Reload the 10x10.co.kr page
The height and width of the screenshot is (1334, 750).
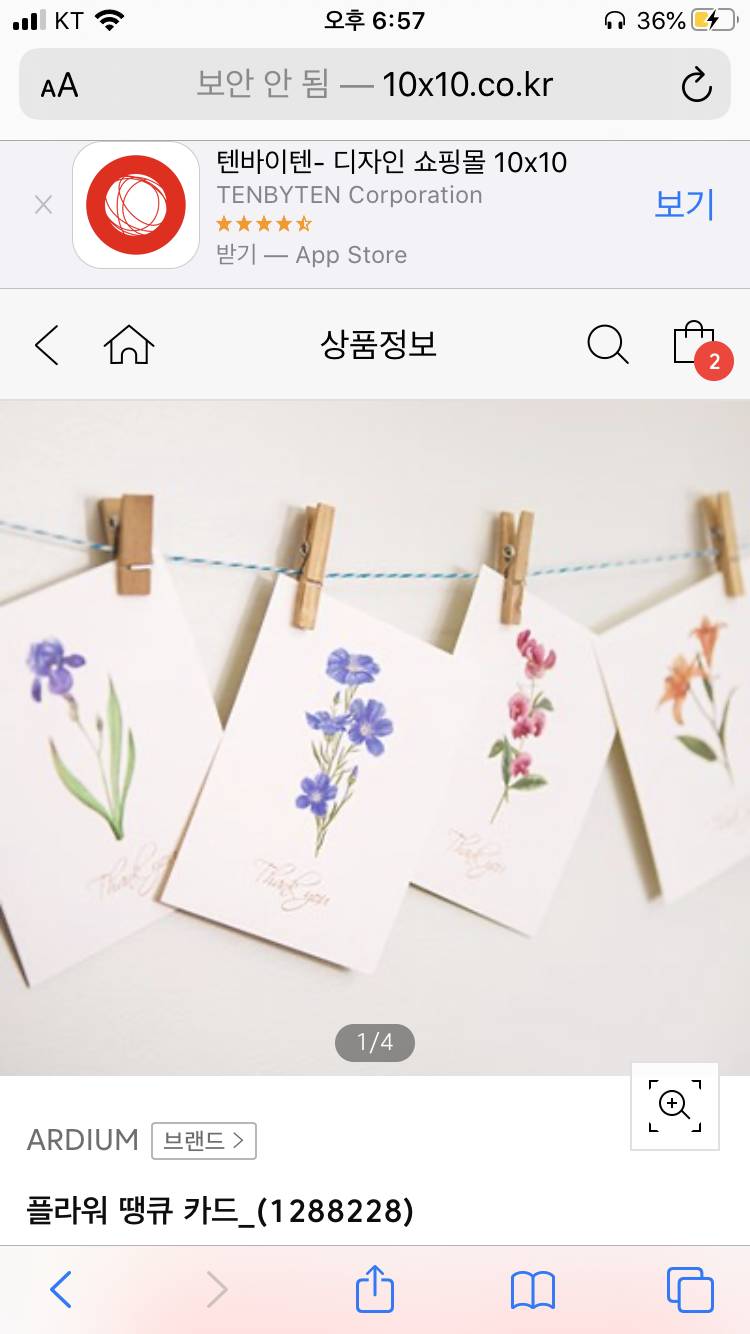coord(695,85)
